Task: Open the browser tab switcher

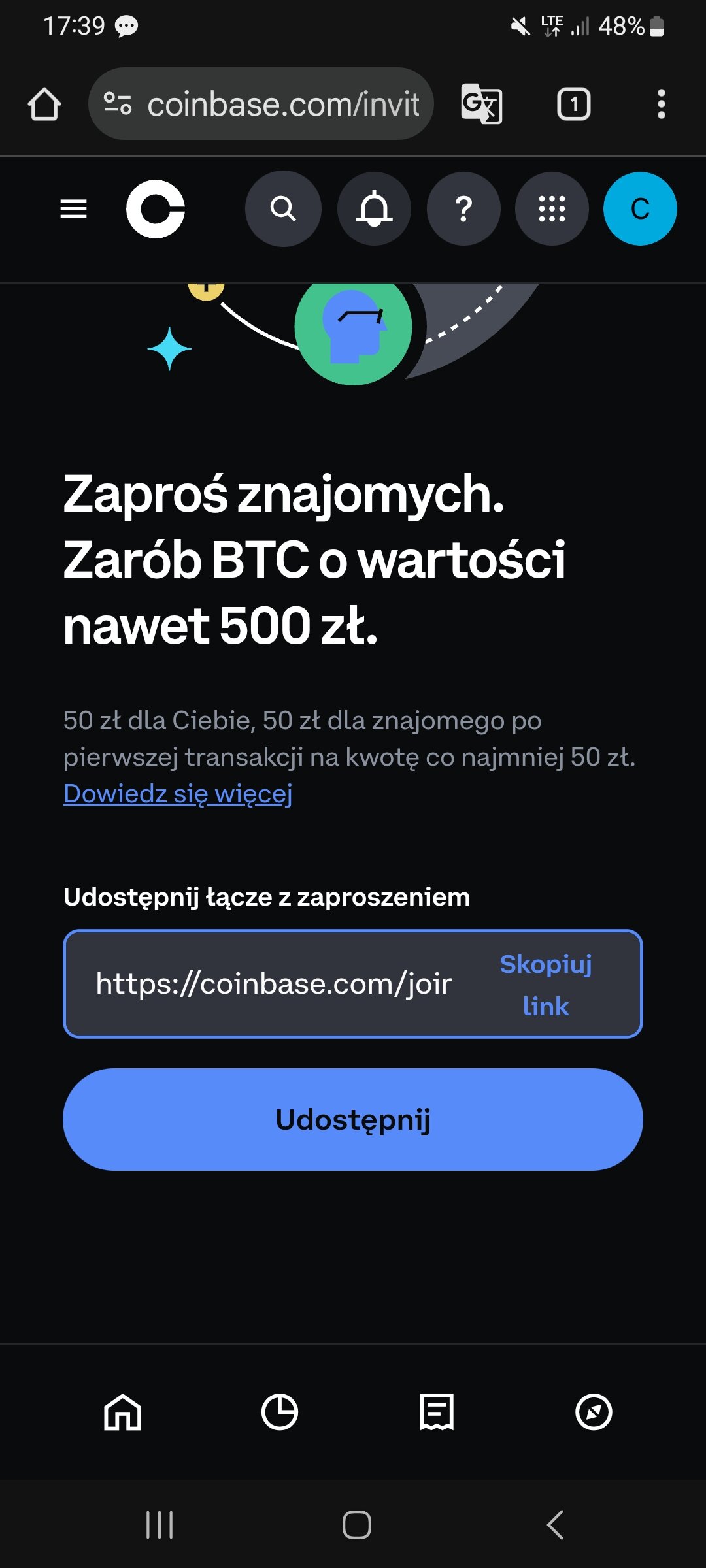Action: [x=574, y=104]
